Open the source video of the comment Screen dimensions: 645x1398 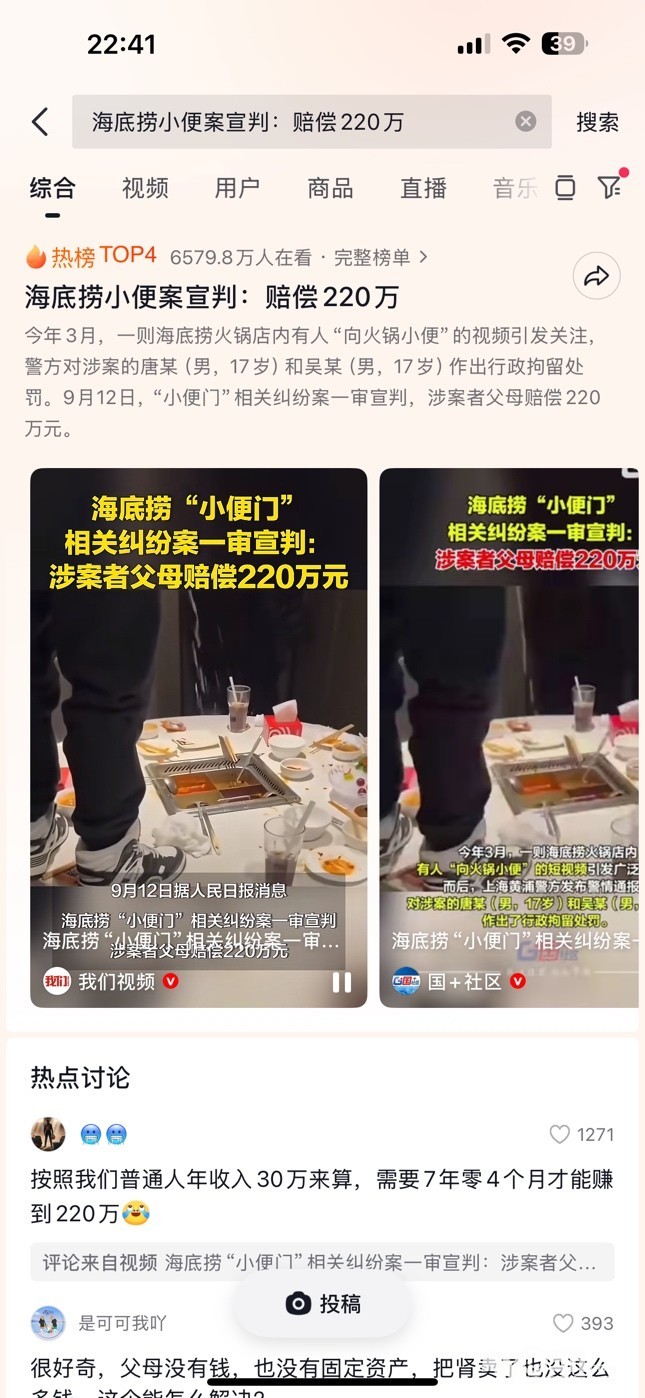click(322, 1262)
